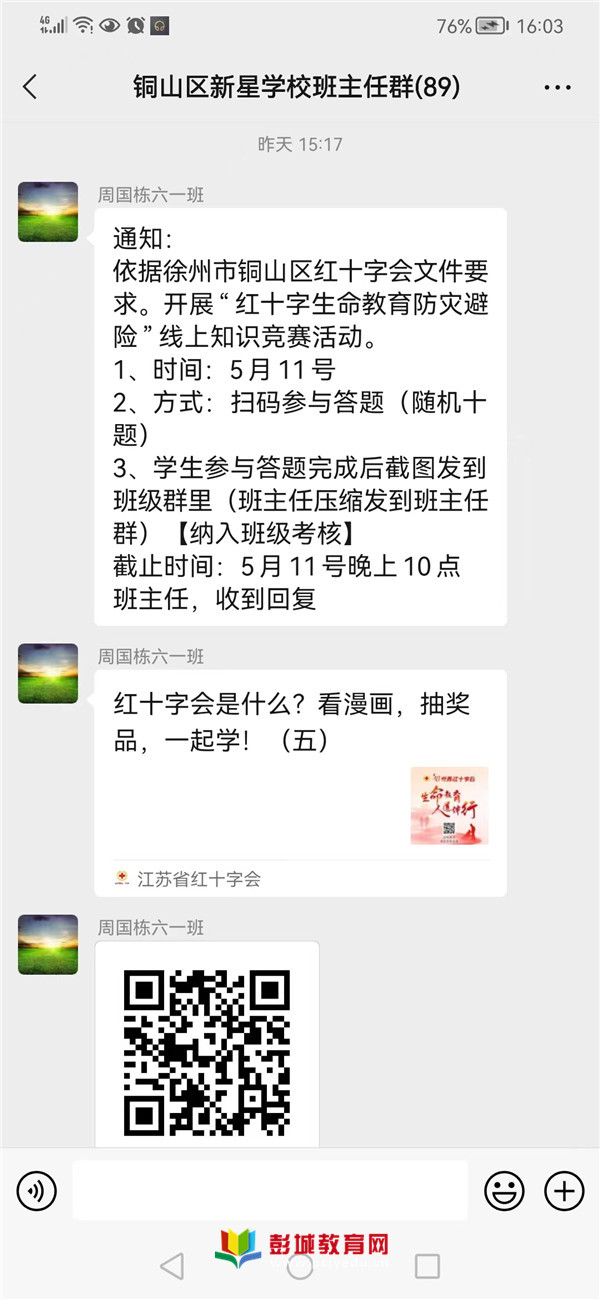Open the plus attachments menu
Viewport: 600px width, 1300px height.
point(564,1190)
